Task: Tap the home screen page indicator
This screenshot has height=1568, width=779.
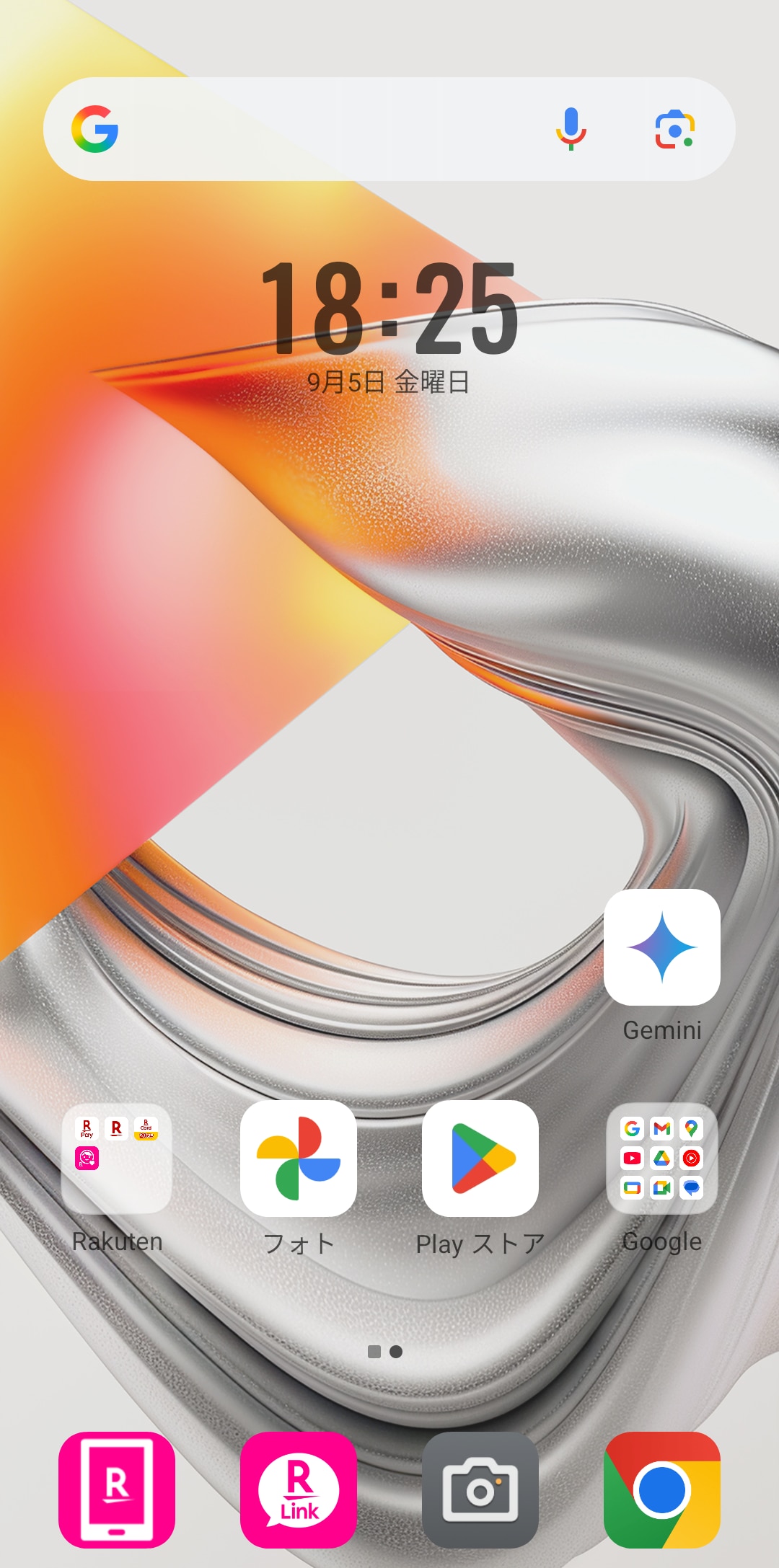Action: [x=385, y=1352]
